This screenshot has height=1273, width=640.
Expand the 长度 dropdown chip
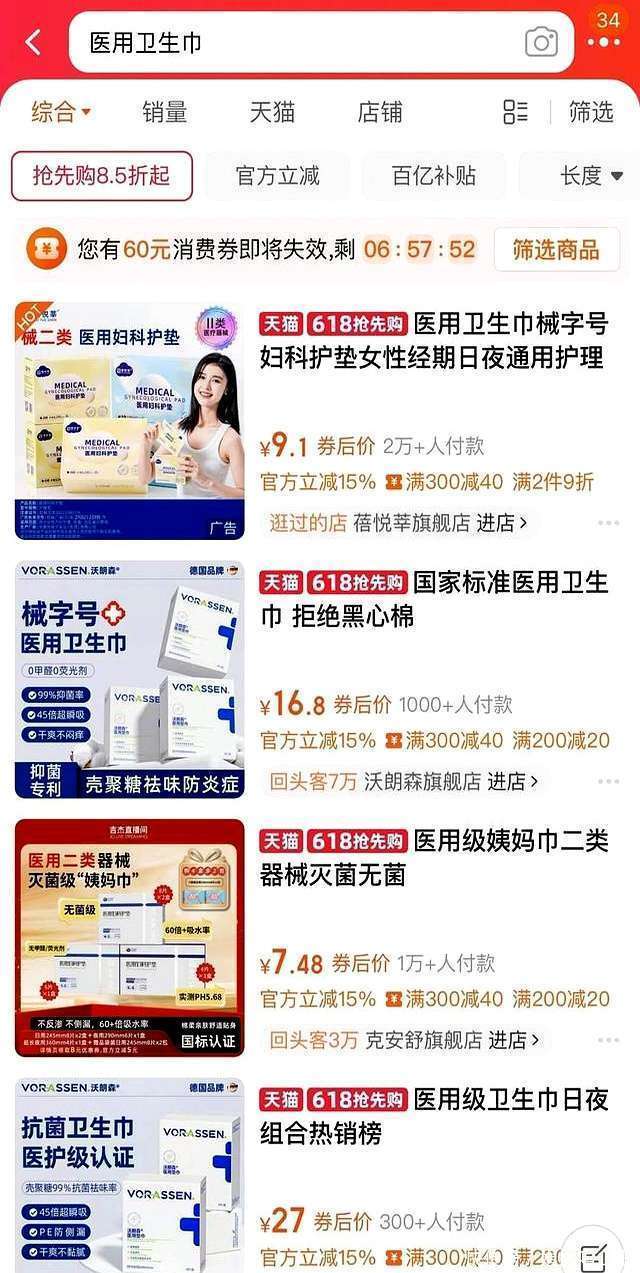[591, 176]
